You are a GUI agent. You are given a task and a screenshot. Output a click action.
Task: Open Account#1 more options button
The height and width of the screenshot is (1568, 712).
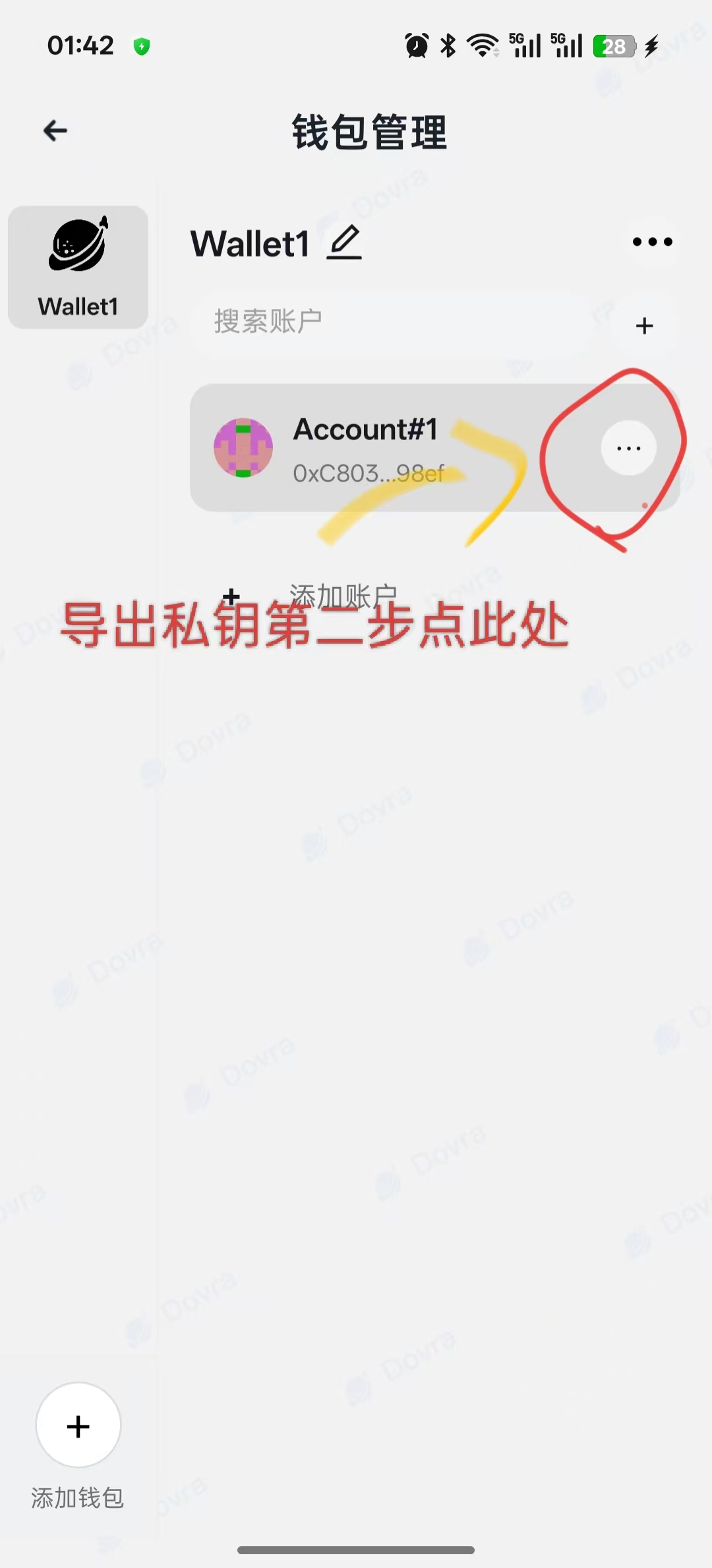pyautogui.click(x=628, y=448)
